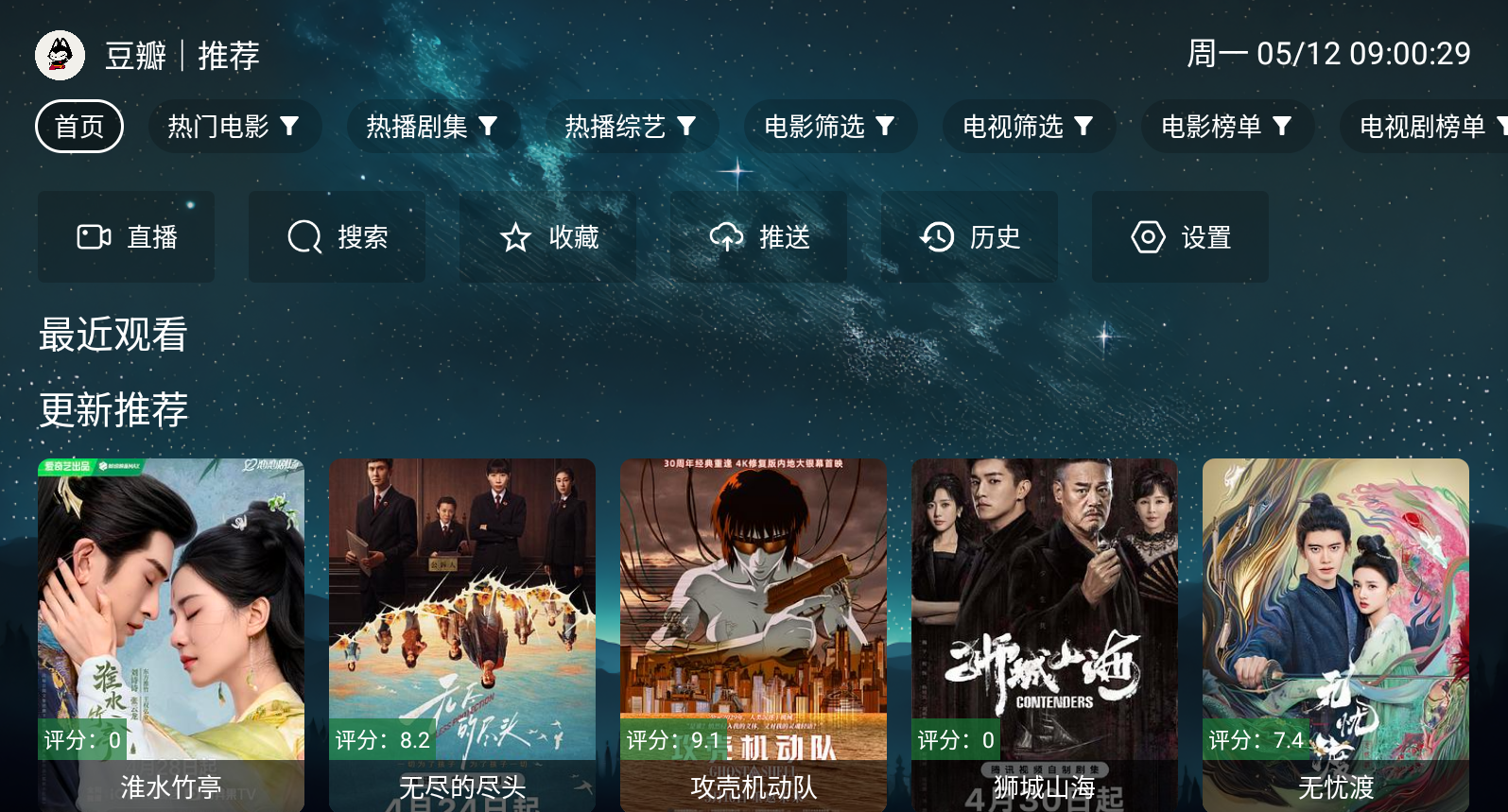
Task: Switch to the 首页 tab
Action: tap(79, 127)
